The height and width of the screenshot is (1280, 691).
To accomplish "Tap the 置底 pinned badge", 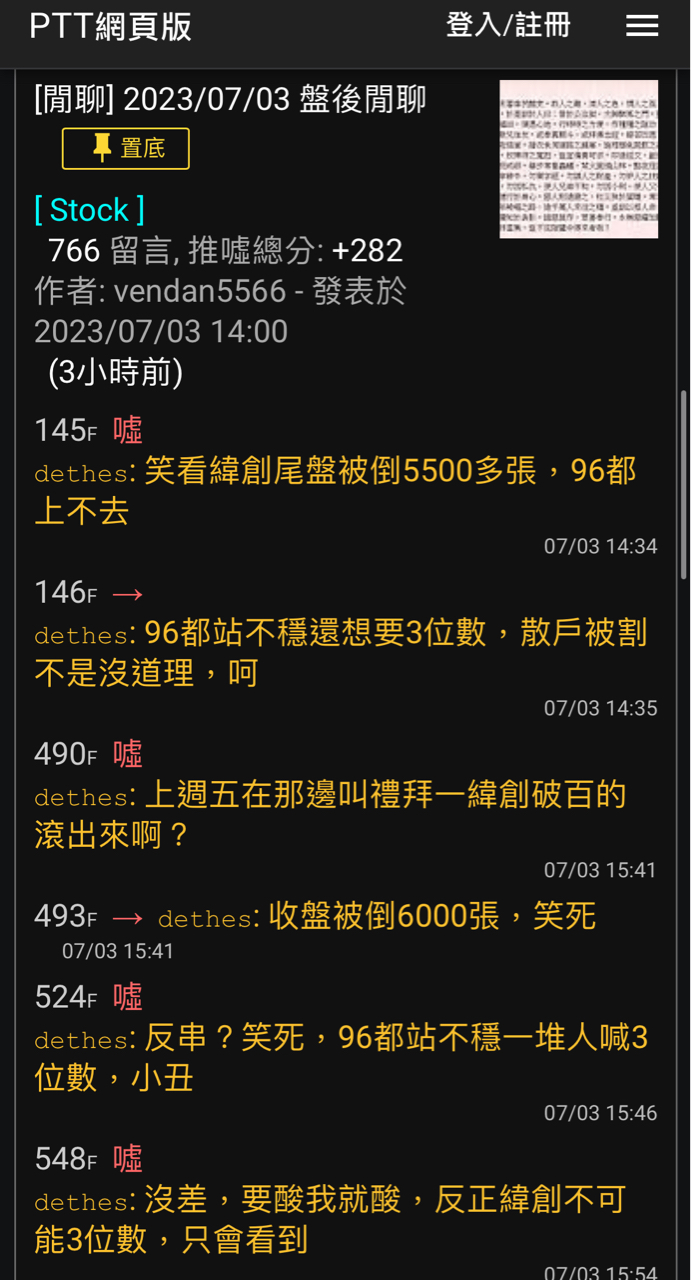I will click(126, 149).
